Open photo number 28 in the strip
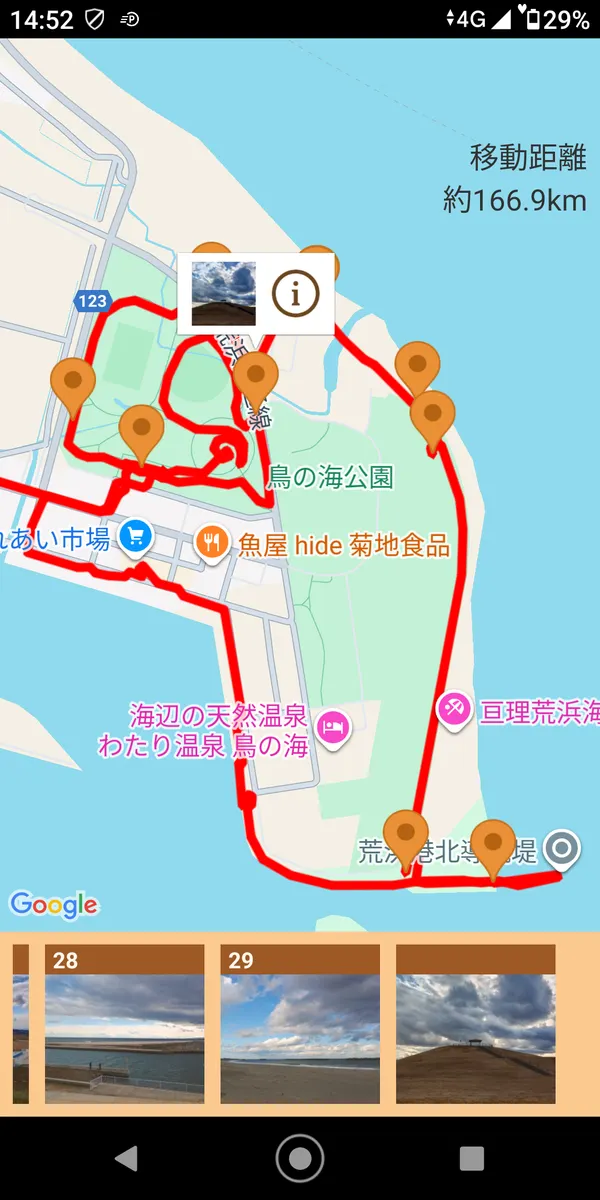Viewport: 600px width, 1200px height. click(124, 1025)
